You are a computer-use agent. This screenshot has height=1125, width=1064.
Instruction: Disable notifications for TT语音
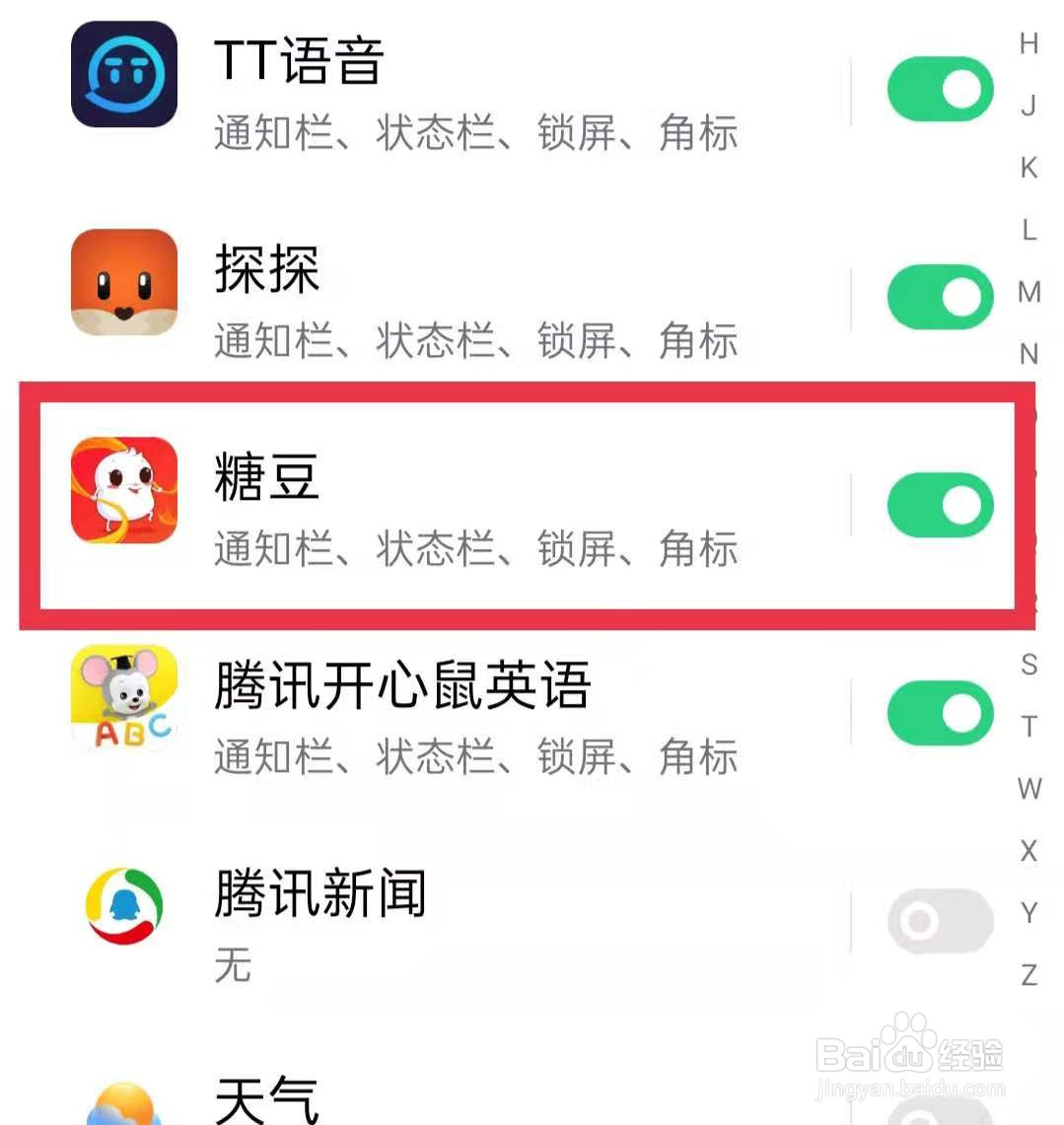[x=938, y=89]
